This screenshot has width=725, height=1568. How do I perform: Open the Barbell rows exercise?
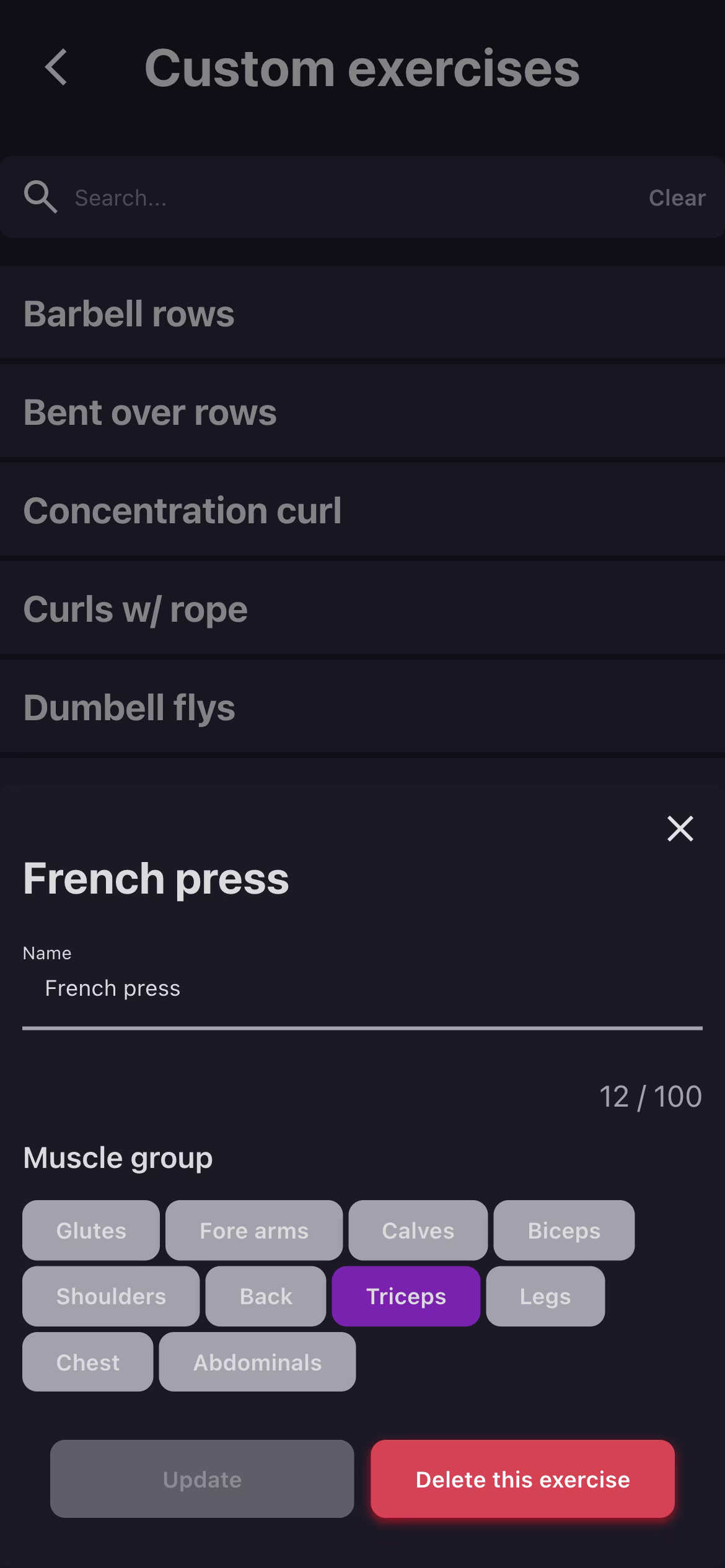(362, 313)
